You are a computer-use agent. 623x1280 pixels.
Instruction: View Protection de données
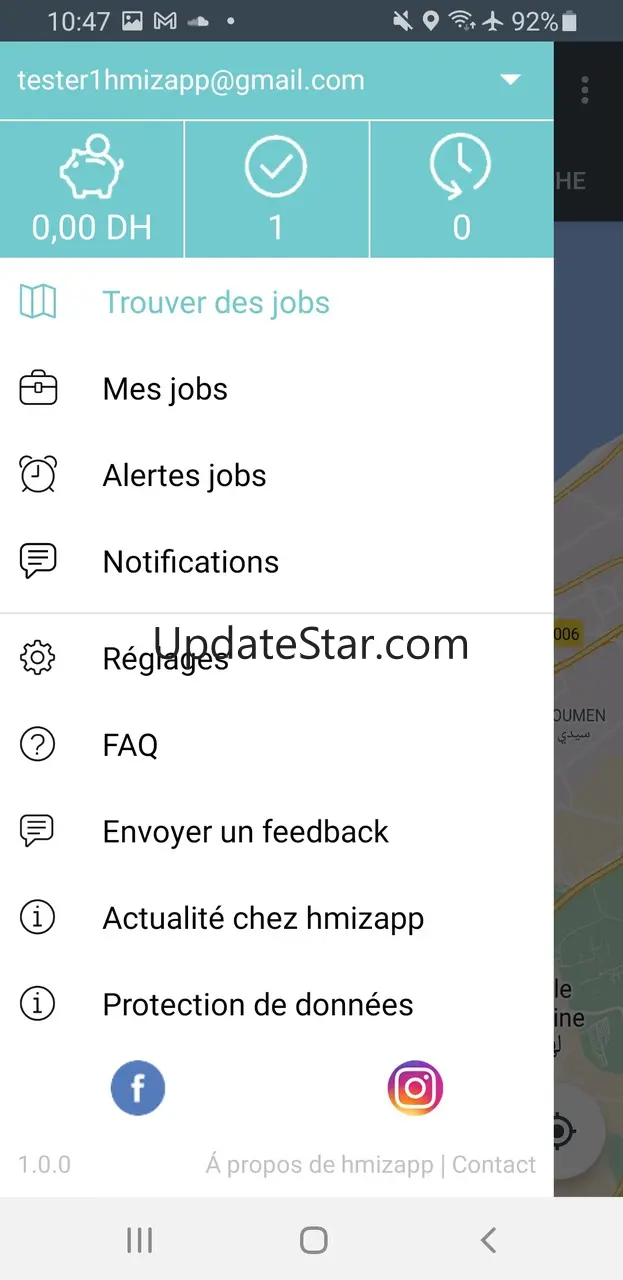(x=276, y=1004)
